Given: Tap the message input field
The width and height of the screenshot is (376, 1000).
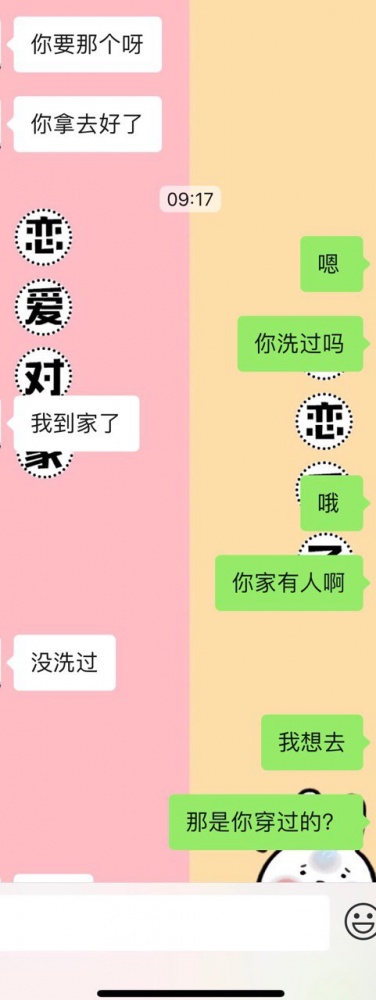Looking at the screenshot, I should tap(164, 922).
